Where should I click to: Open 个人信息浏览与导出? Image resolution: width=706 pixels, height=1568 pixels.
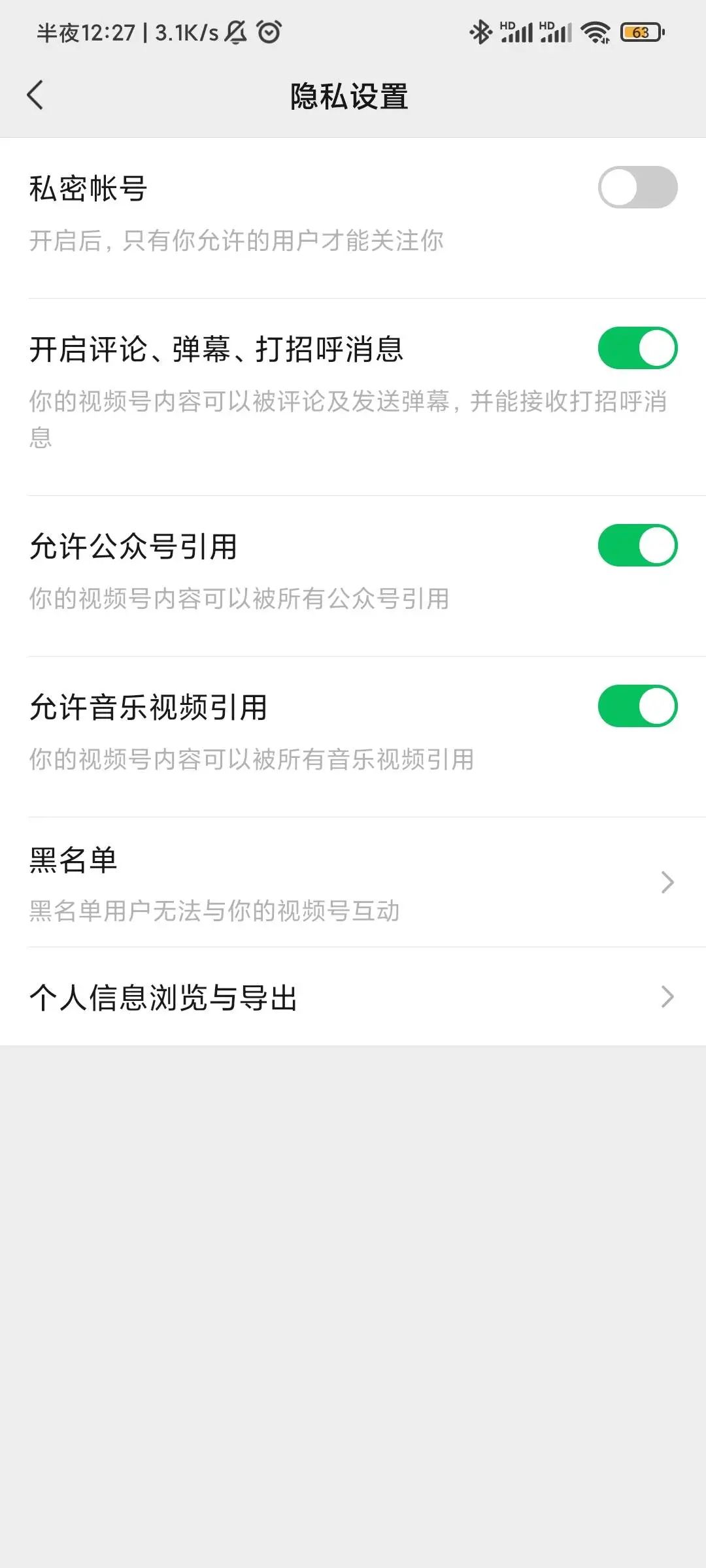[x=353, y=997]
